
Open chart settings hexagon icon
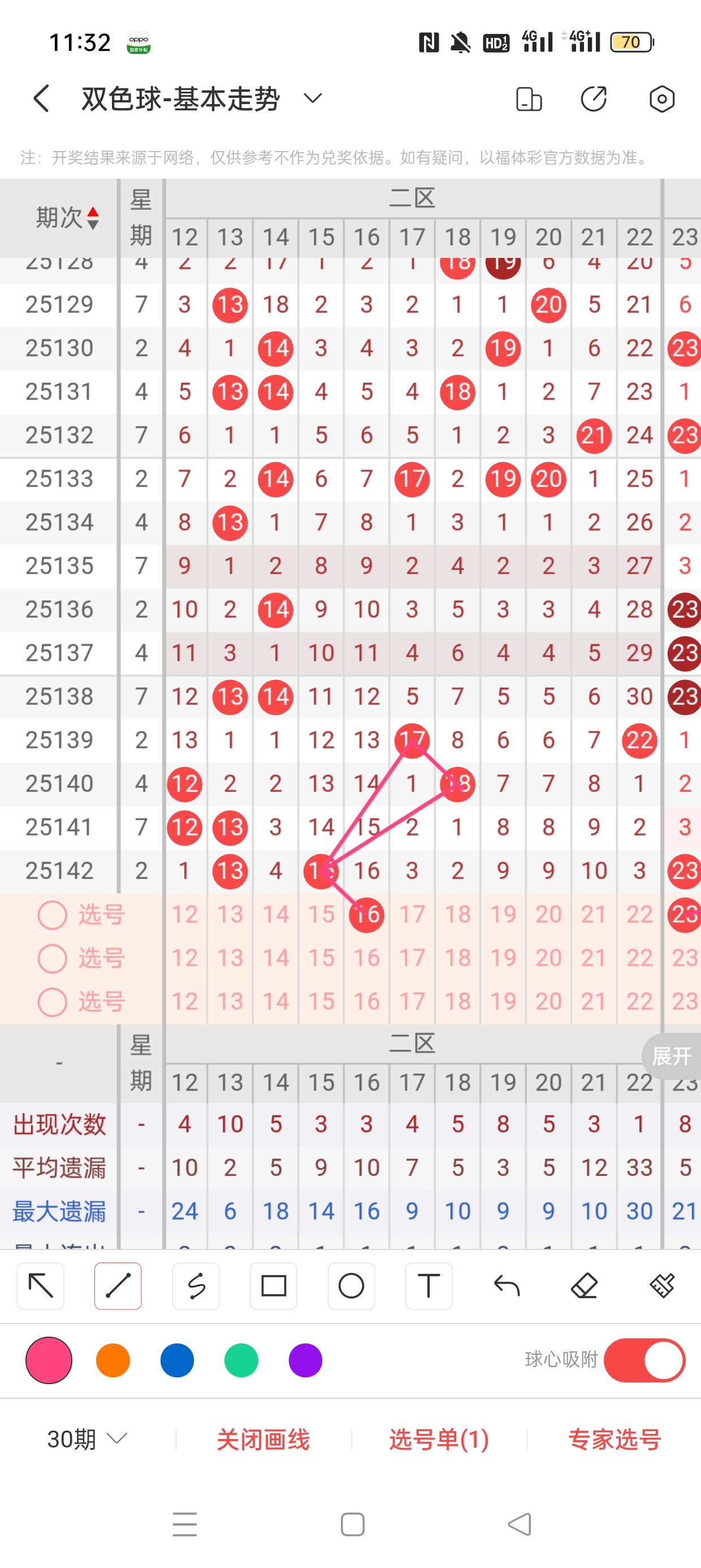point(661,98)
